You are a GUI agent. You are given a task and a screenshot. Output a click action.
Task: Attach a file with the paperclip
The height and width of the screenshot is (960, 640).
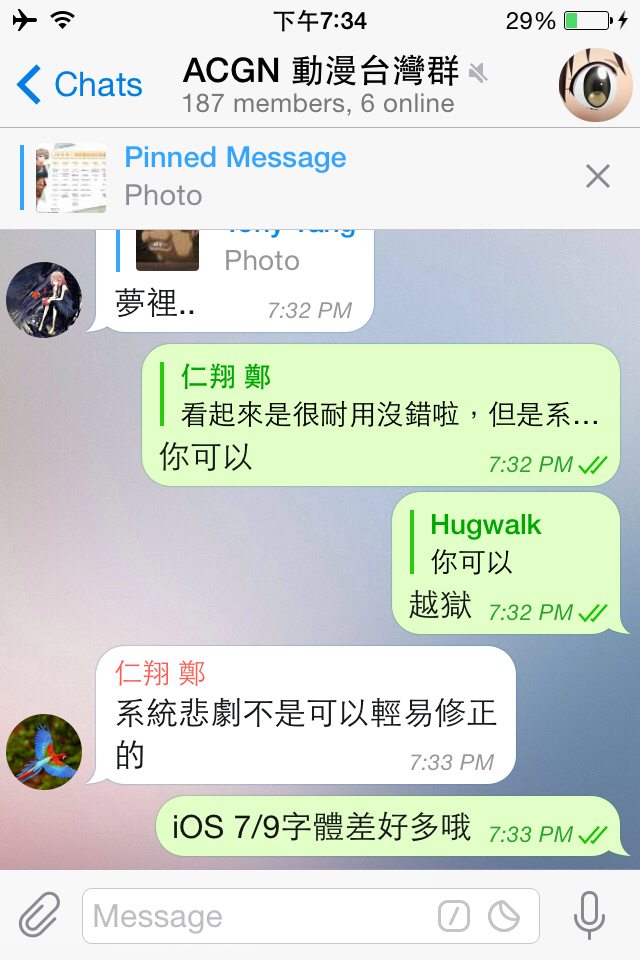pos(40,915)
